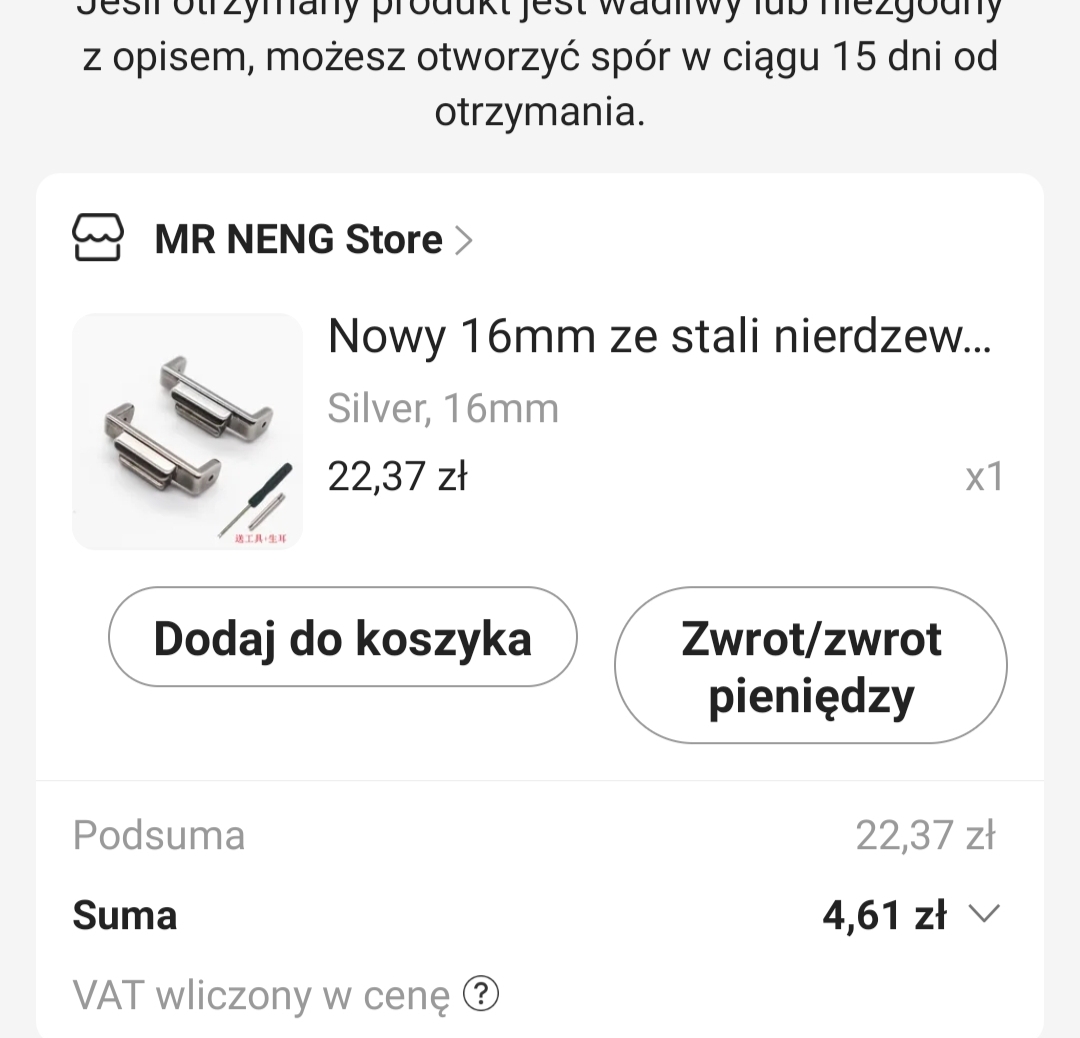Image resolution: width=1080 pixels, height=1038 pixels.
Task: Open the Nowy 16mm product title
Action: pyautogui.click(x=659, y=337)
